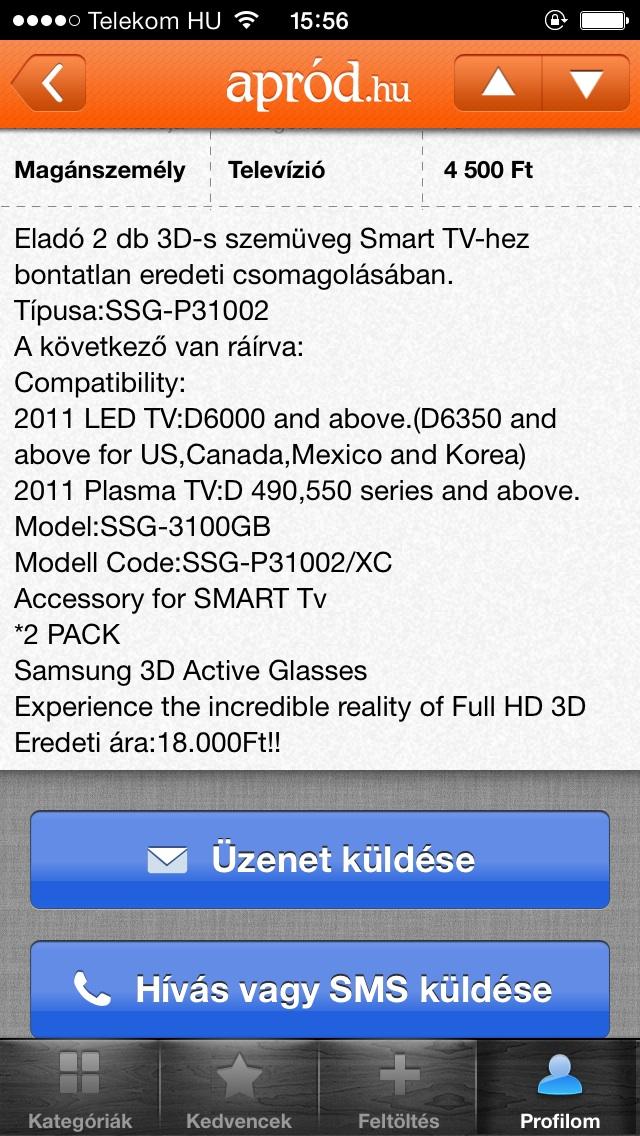Open the Profilom tab

tap(559, 1089)
